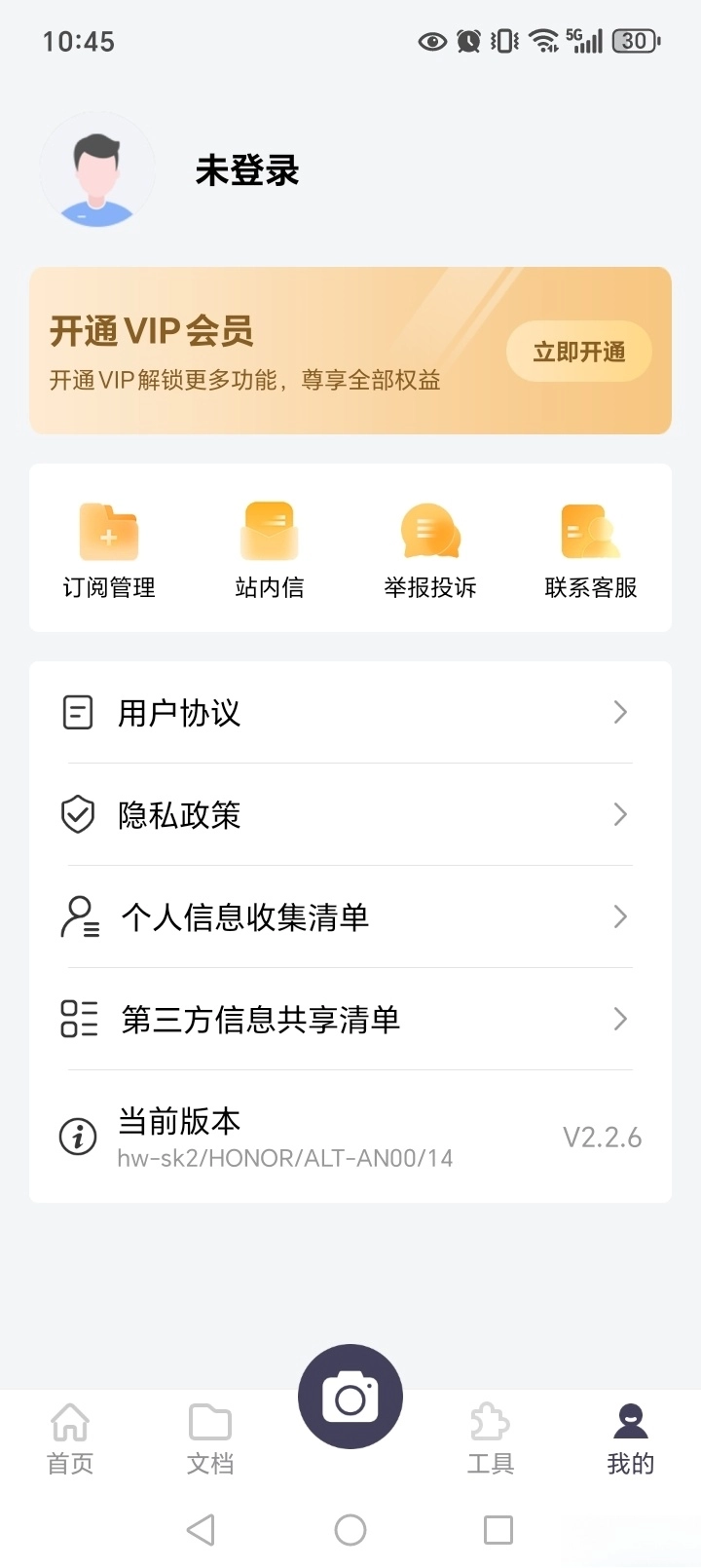
Task: Open the 订阅管理 subscription folder icon
Action: click(108, 533)
